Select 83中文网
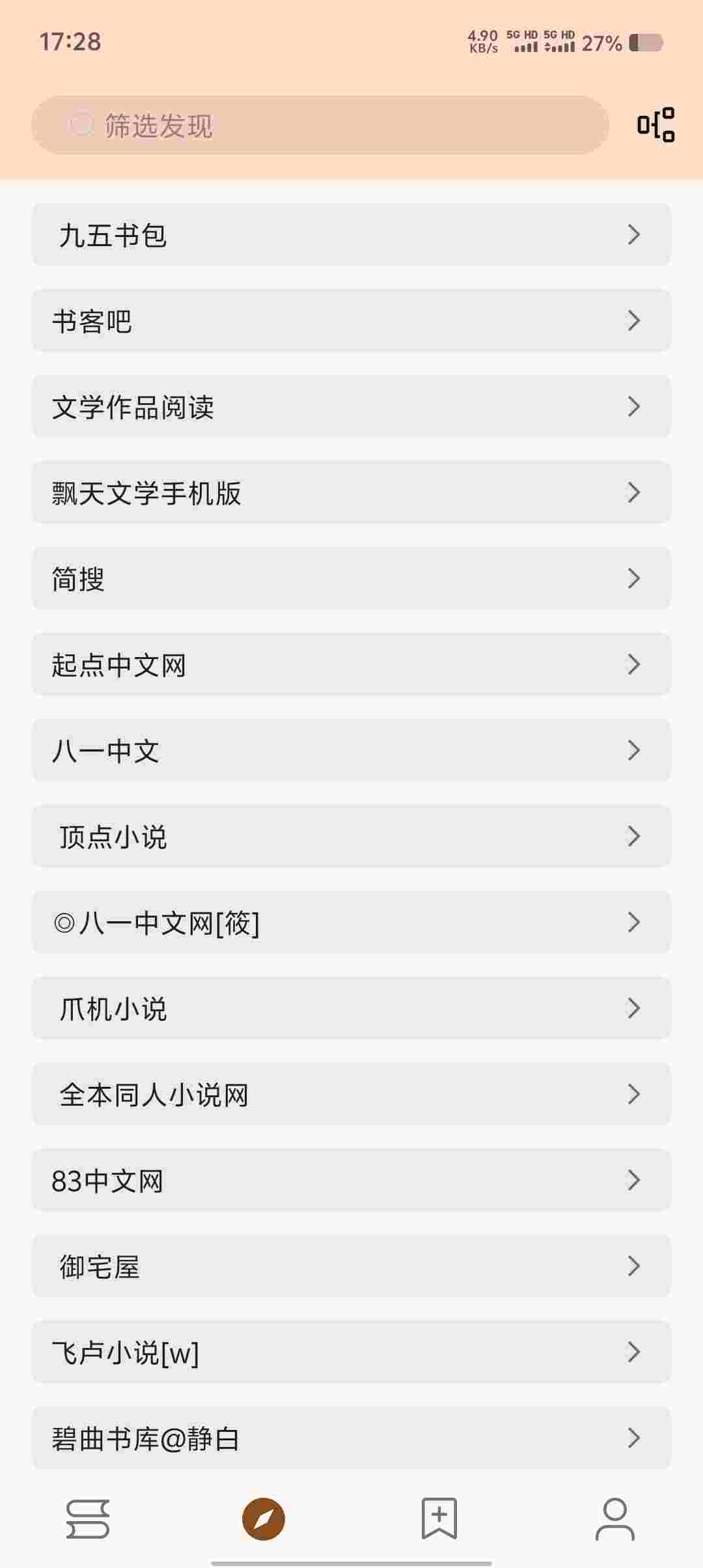This screenshot has width=703, height=1568. tap(351, 1180)
